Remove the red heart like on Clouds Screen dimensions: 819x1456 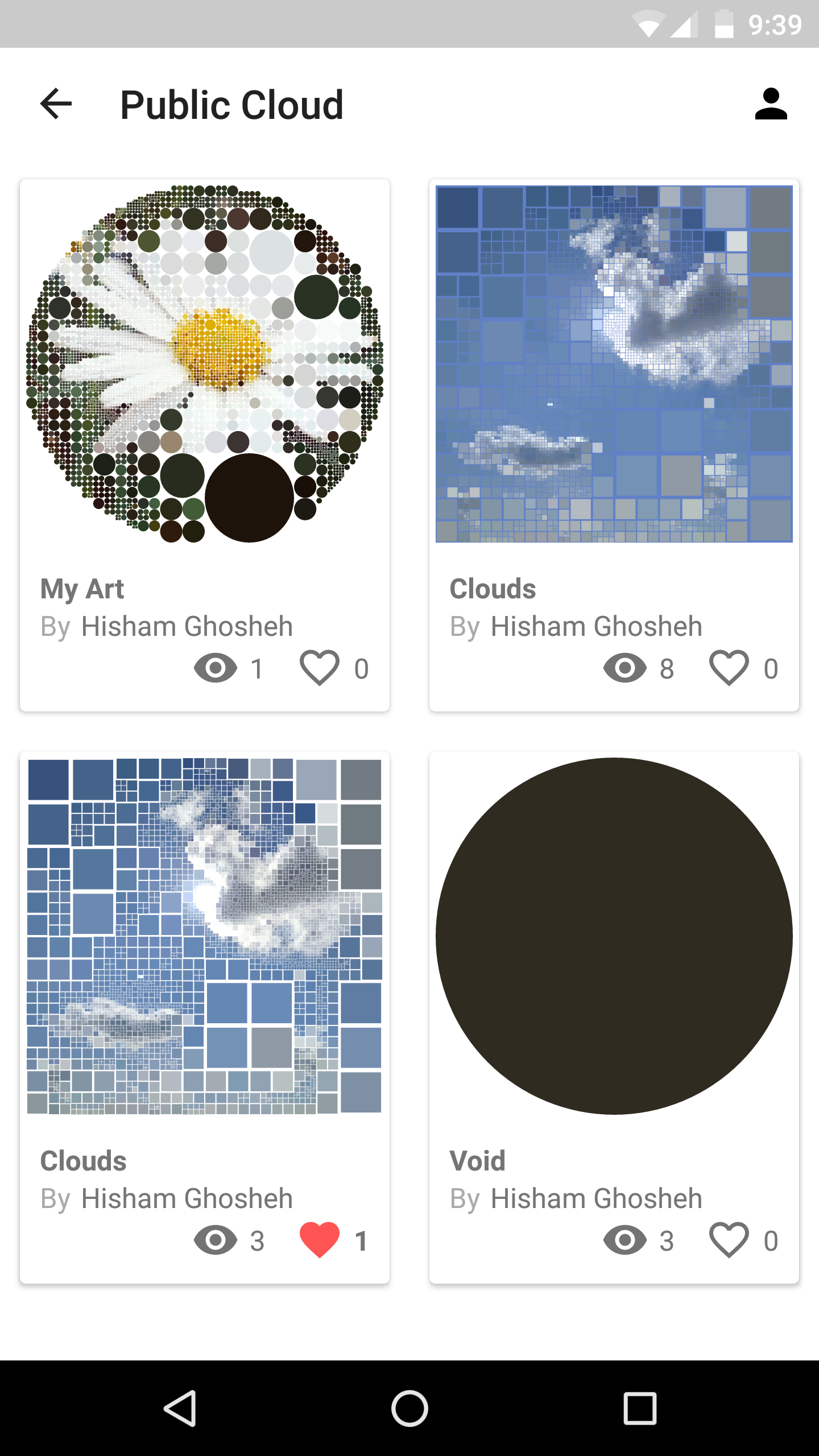pyautogui.click(x=320, y=1240)
